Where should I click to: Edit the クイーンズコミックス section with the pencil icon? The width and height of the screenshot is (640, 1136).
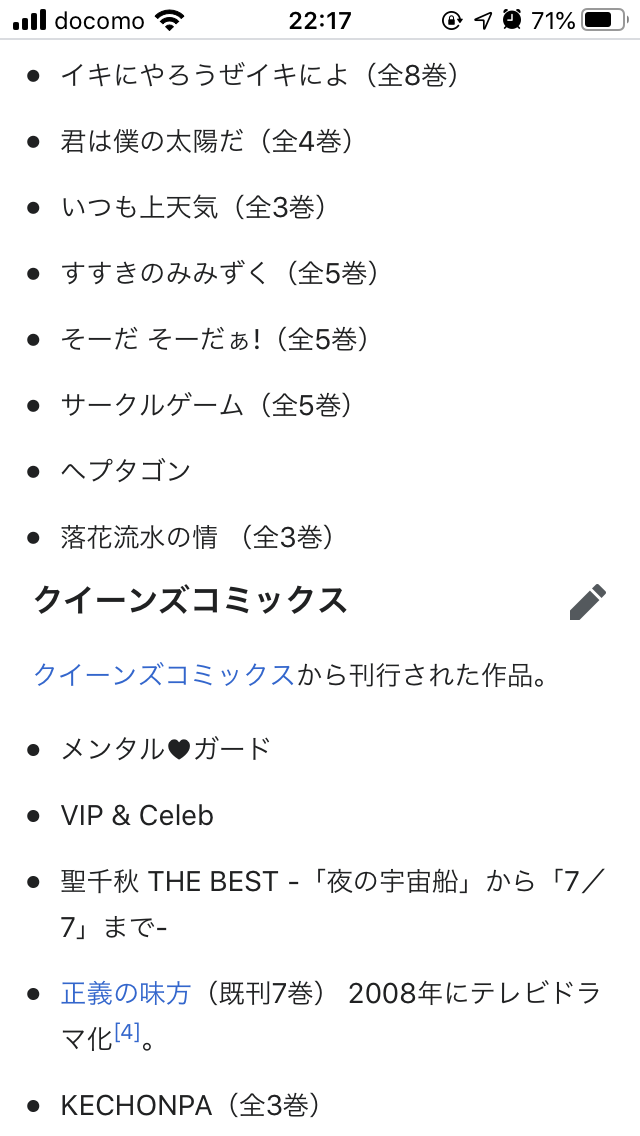(587, 602)
